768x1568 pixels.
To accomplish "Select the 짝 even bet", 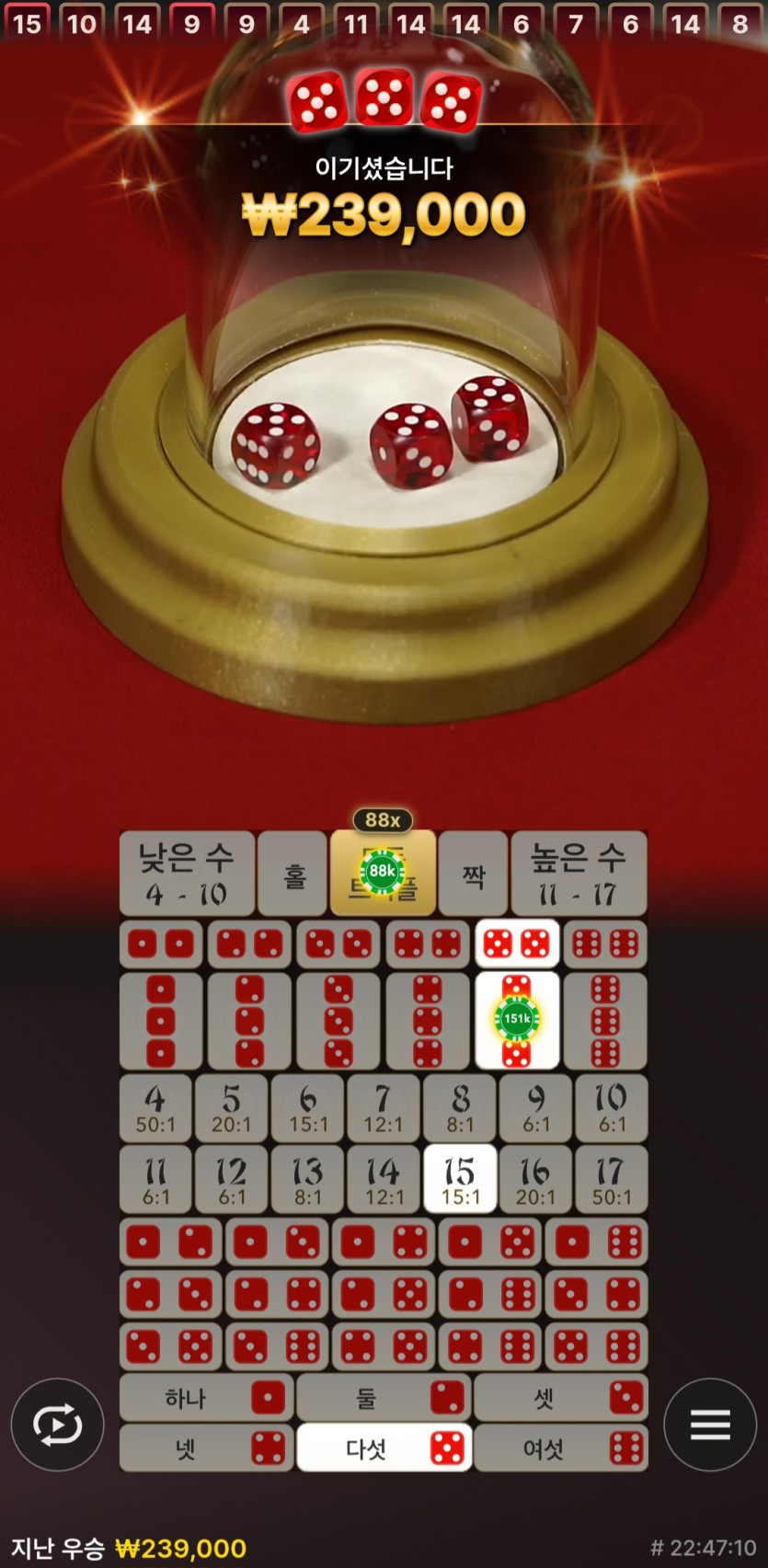I will click(473, 874).
